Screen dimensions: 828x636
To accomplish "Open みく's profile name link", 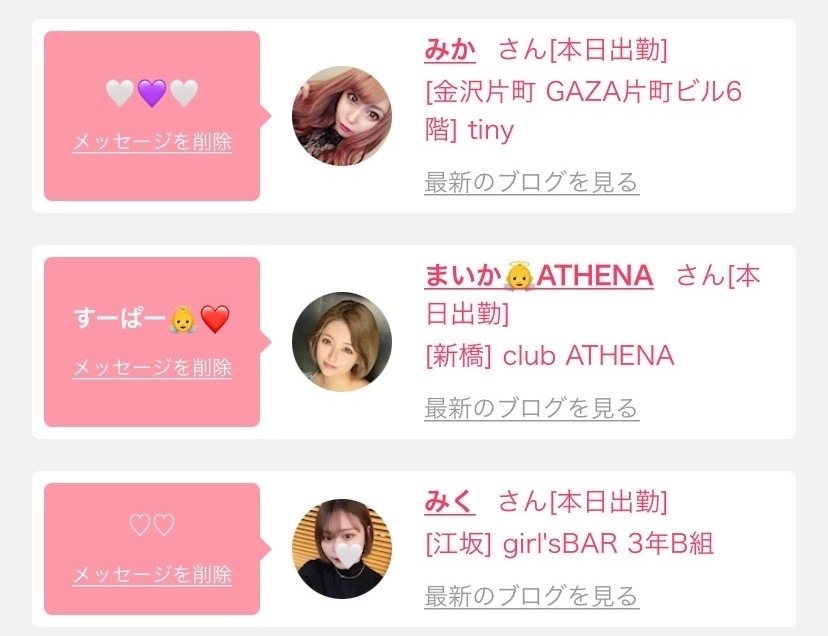I will point(449,501).
